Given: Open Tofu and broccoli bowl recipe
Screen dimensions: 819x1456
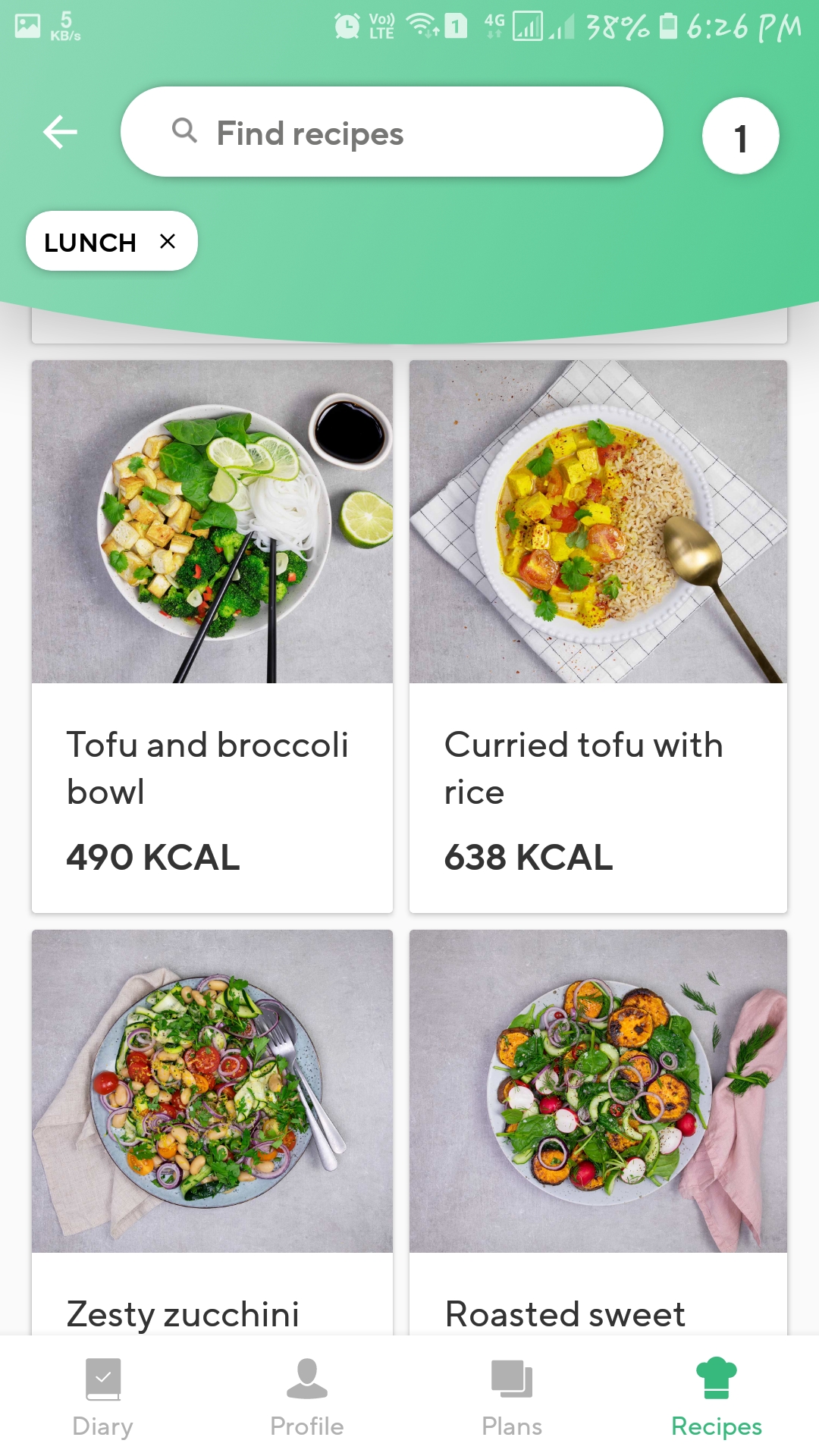Looking at the screenshot, I should point(212,635).
